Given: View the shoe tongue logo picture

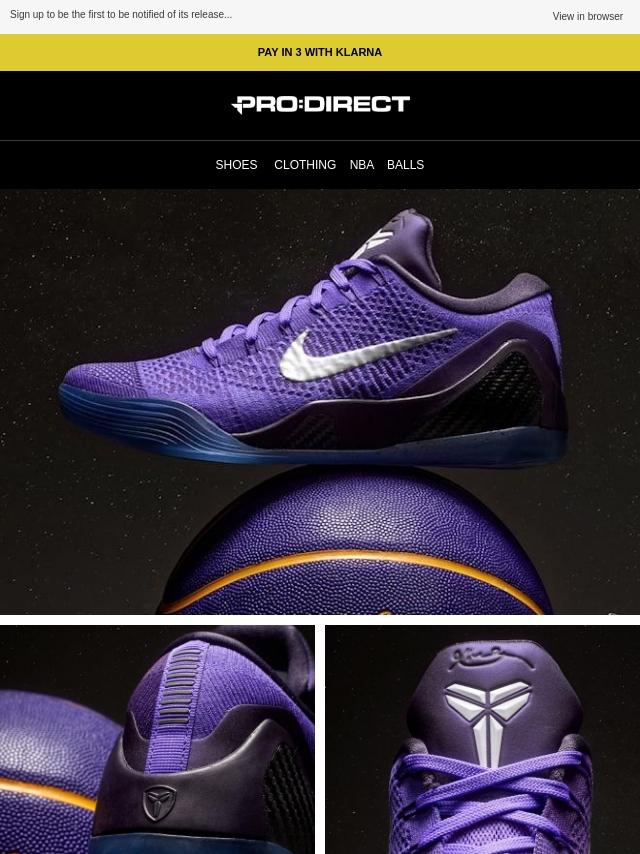Looking at the screenshot, I should pos(482,739).
